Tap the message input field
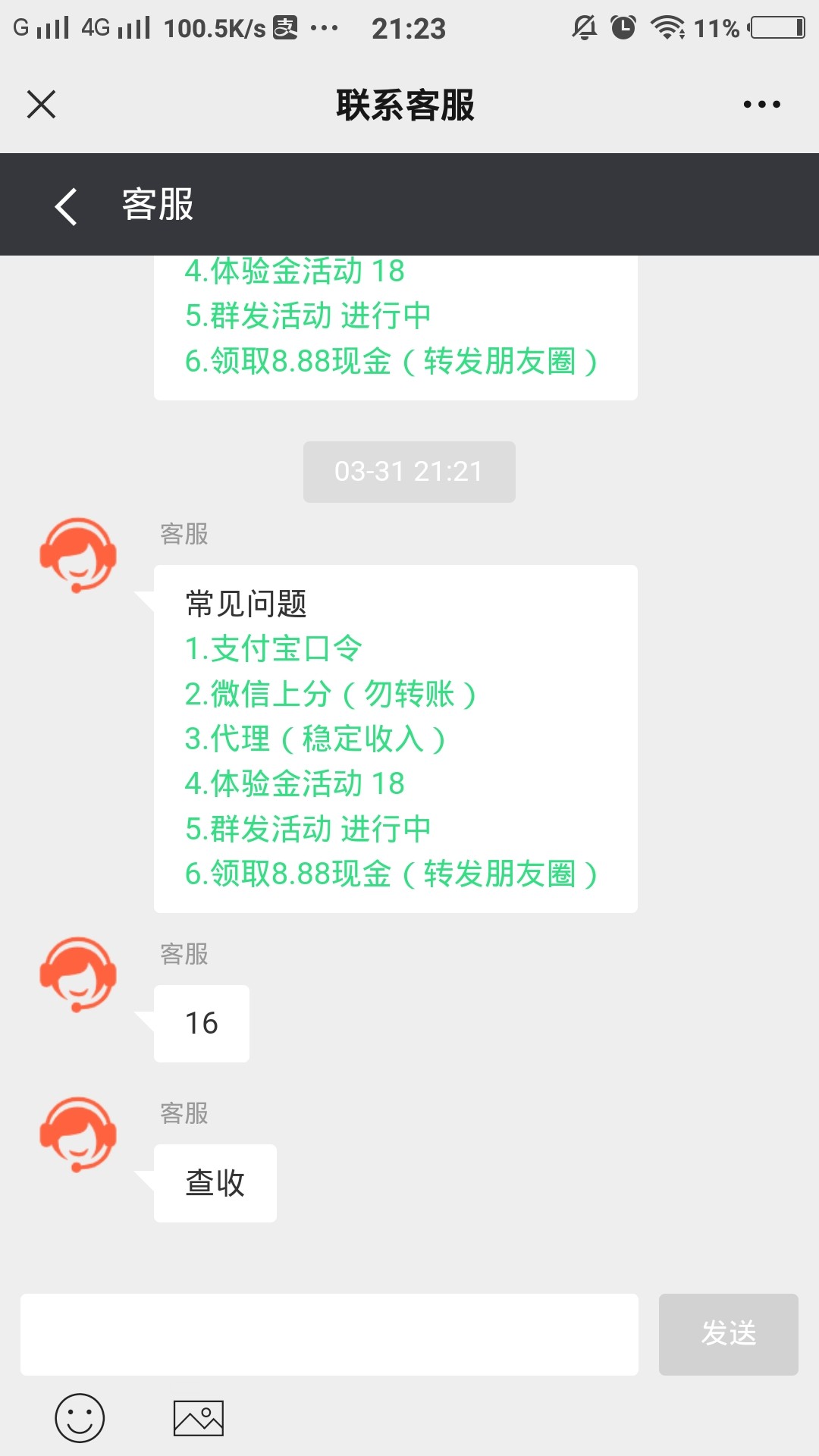This screenshot has height=1456, width=819. pos(329,1335)
